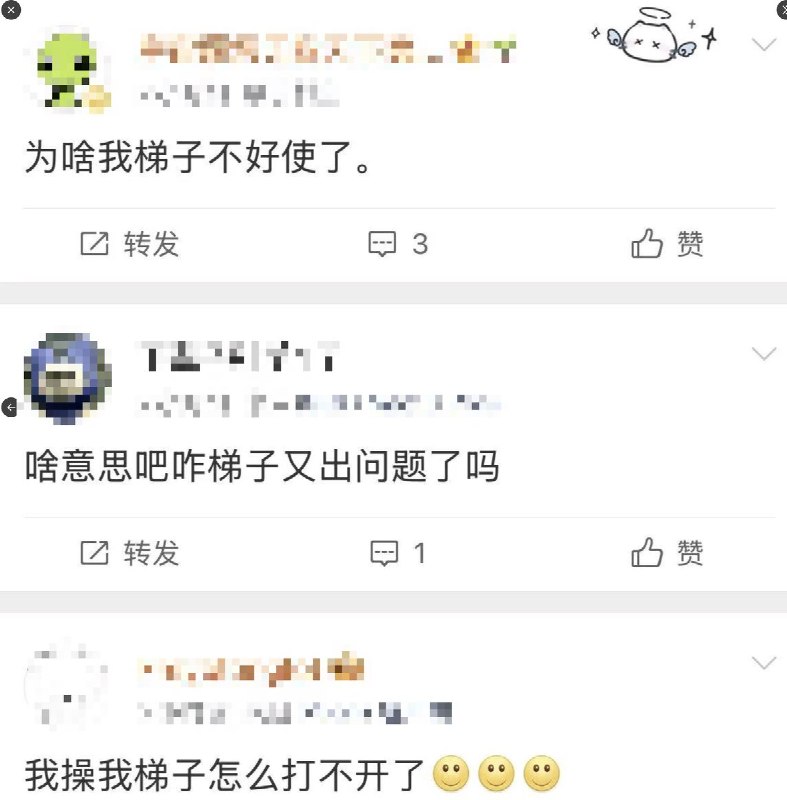The width and height of the screenshot is (787, 800).
Task: Open the comment bubble icon on the second post
Action: point(385,553)
